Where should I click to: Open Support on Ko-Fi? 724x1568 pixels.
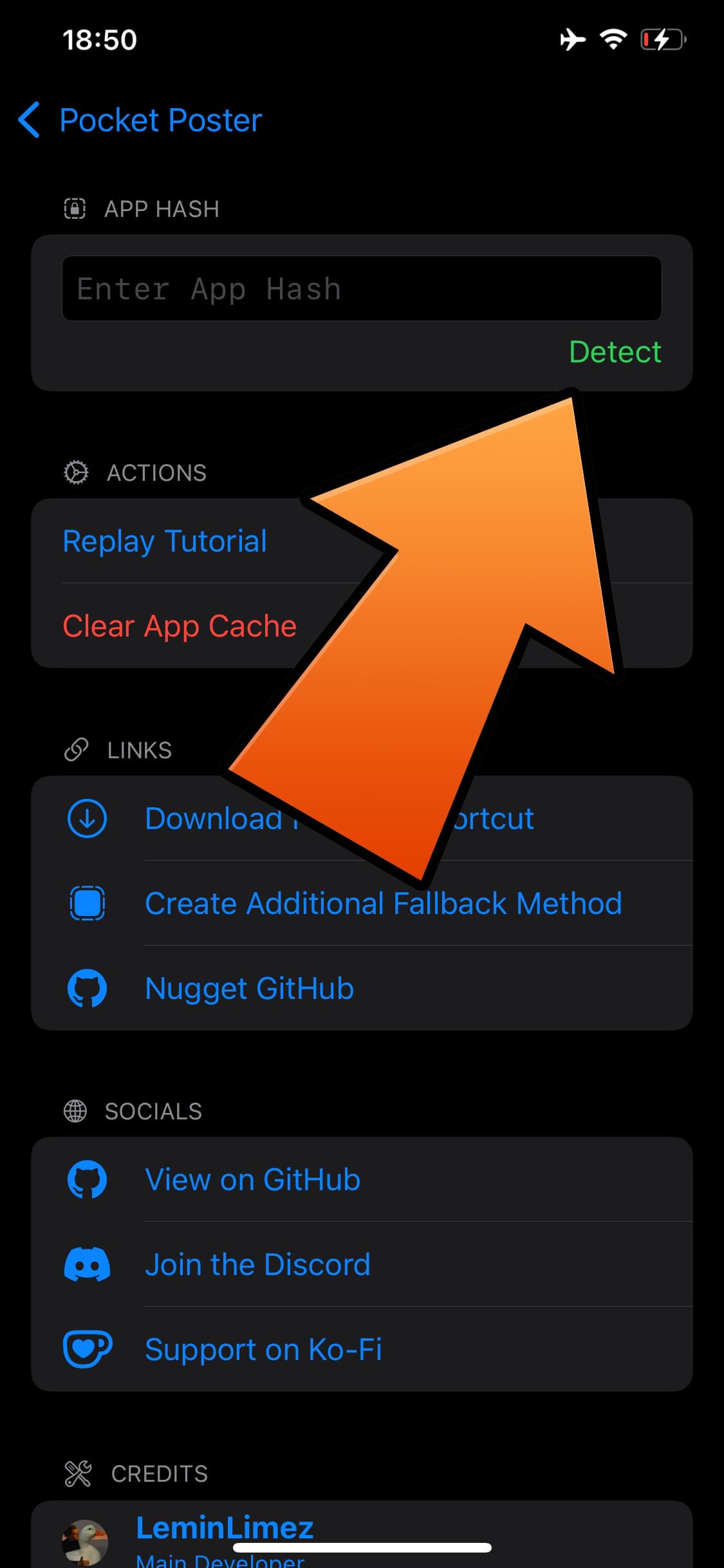pos(362,1349)
